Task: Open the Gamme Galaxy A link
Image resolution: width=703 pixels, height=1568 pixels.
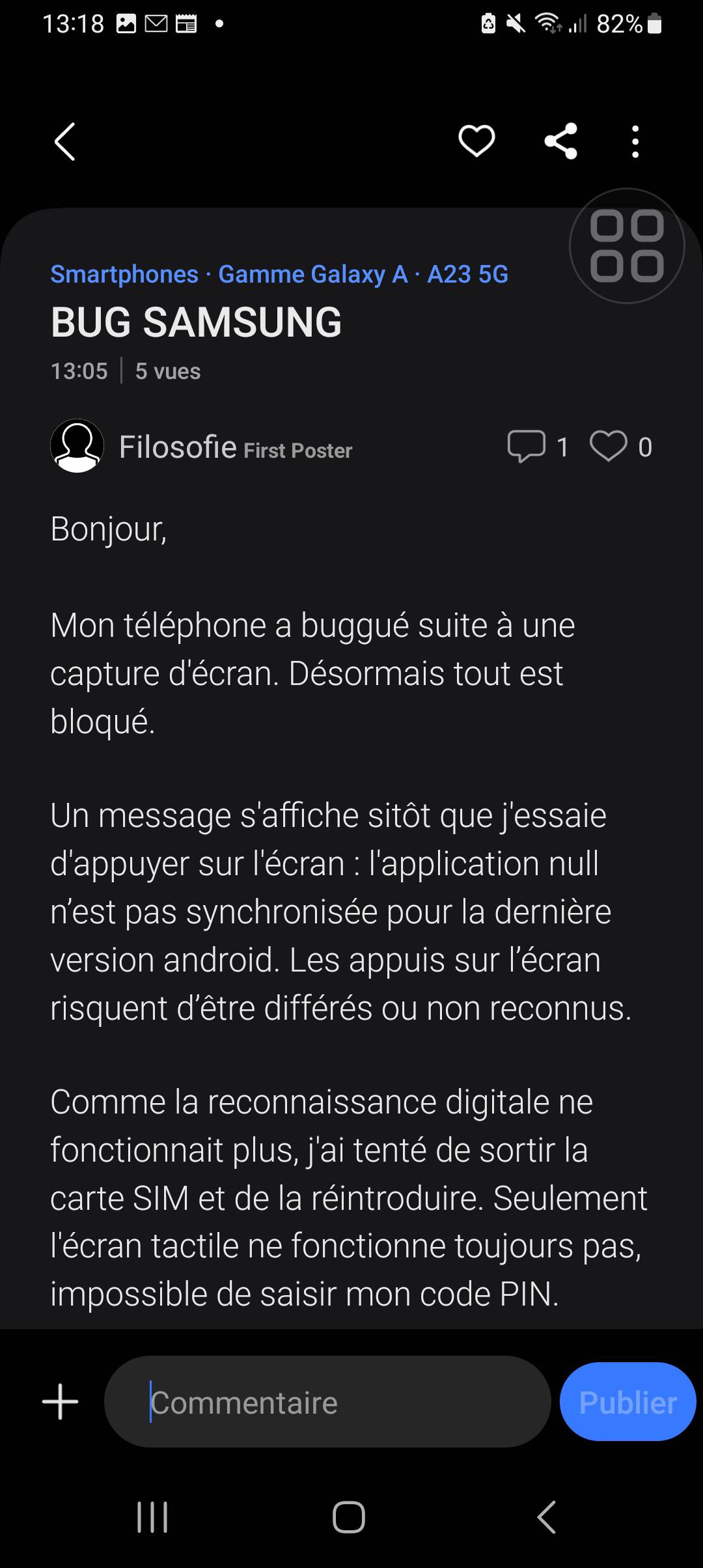Action: pyautogui.click(x=312, y=274)
